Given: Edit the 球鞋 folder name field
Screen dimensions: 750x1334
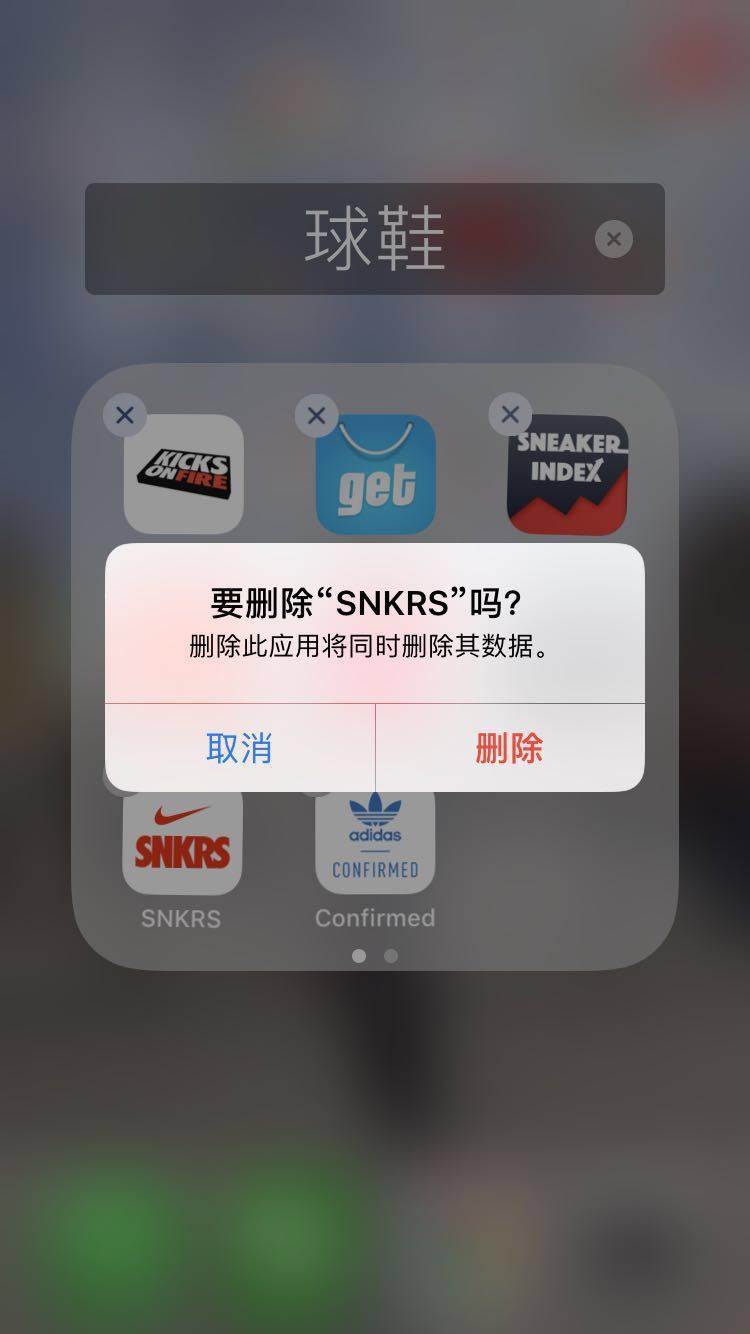Looking at the screenshot, I should (x=374, y=239).
